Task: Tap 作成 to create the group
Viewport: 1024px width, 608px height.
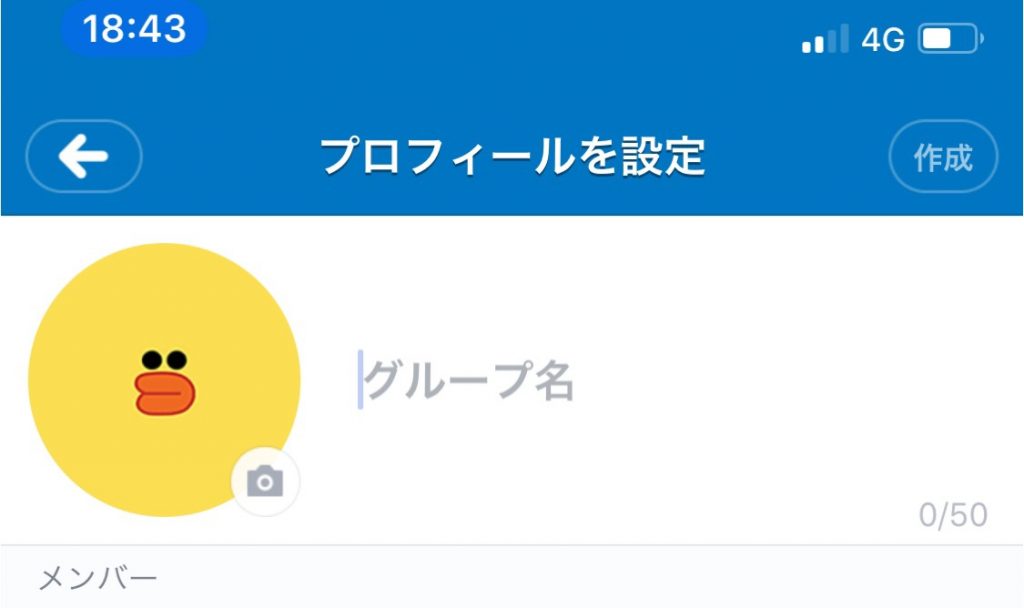Action: (943, 157)
